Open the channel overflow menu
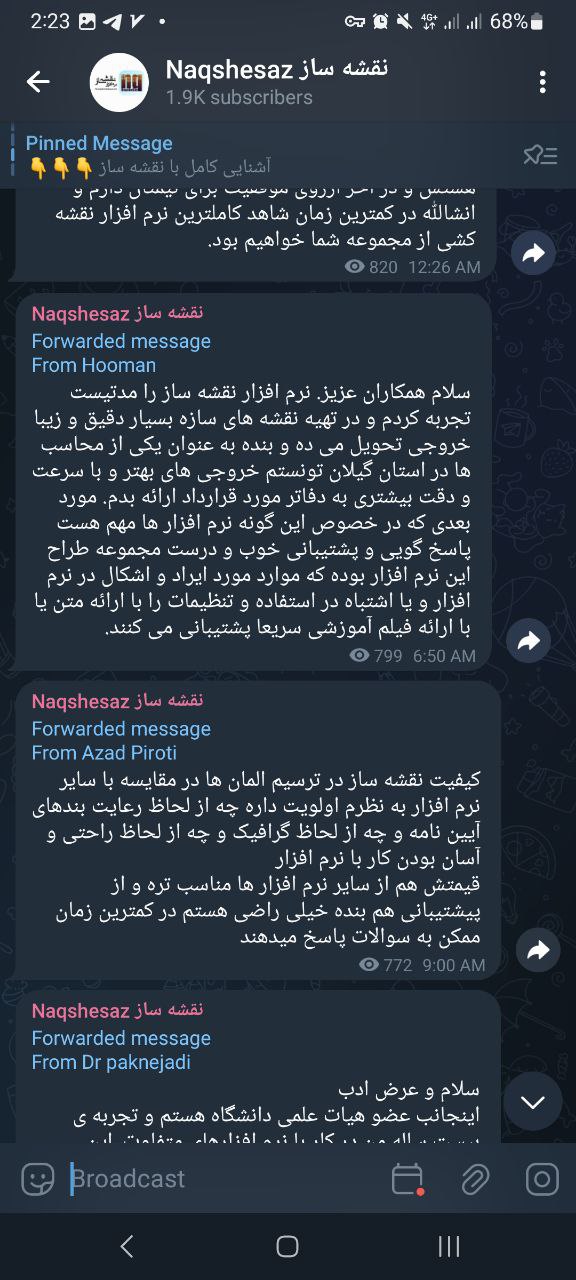Screen dimensions: 576x1280 coord(542,82)
